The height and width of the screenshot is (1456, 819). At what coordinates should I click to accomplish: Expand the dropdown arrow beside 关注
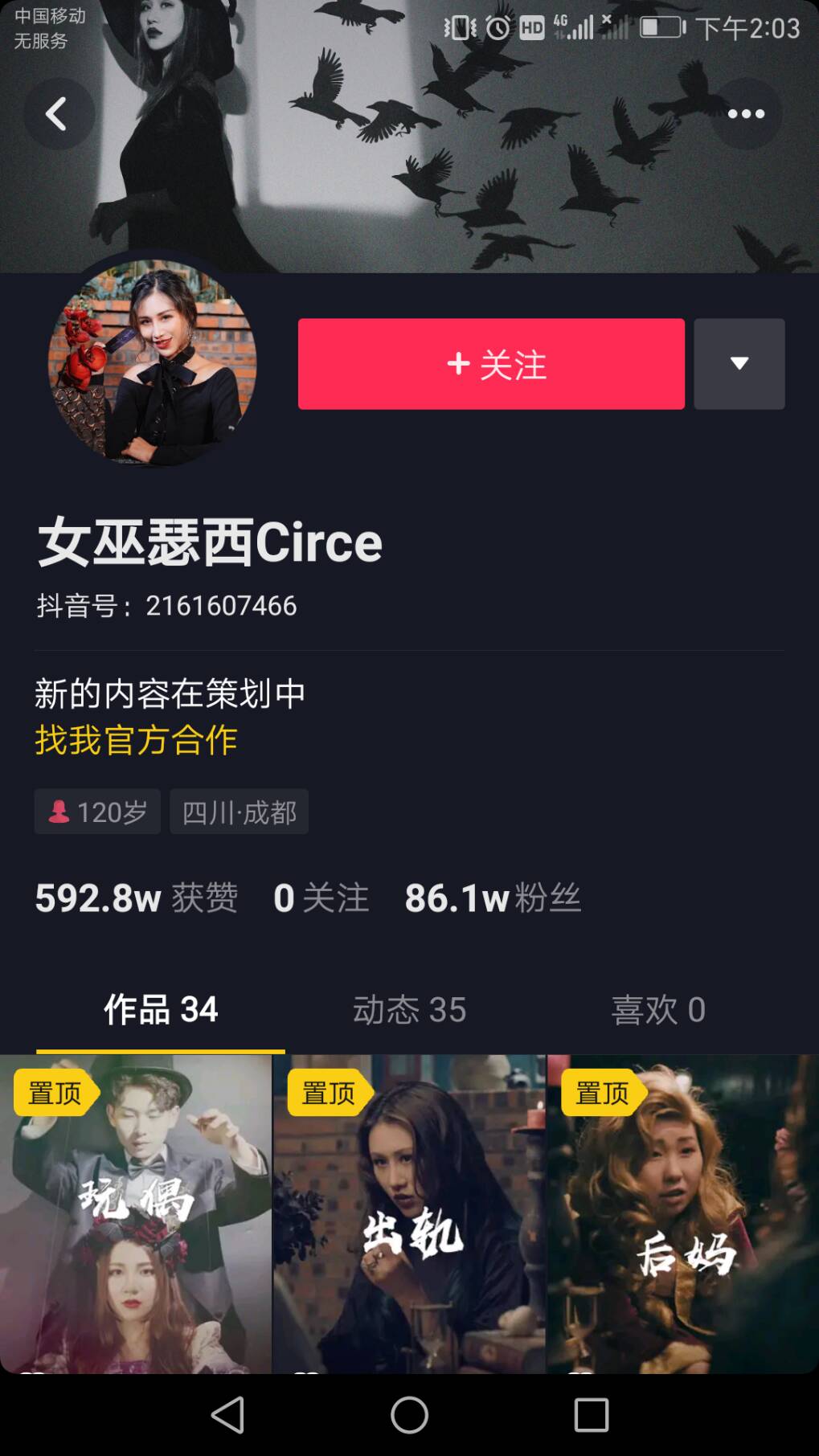739,364
